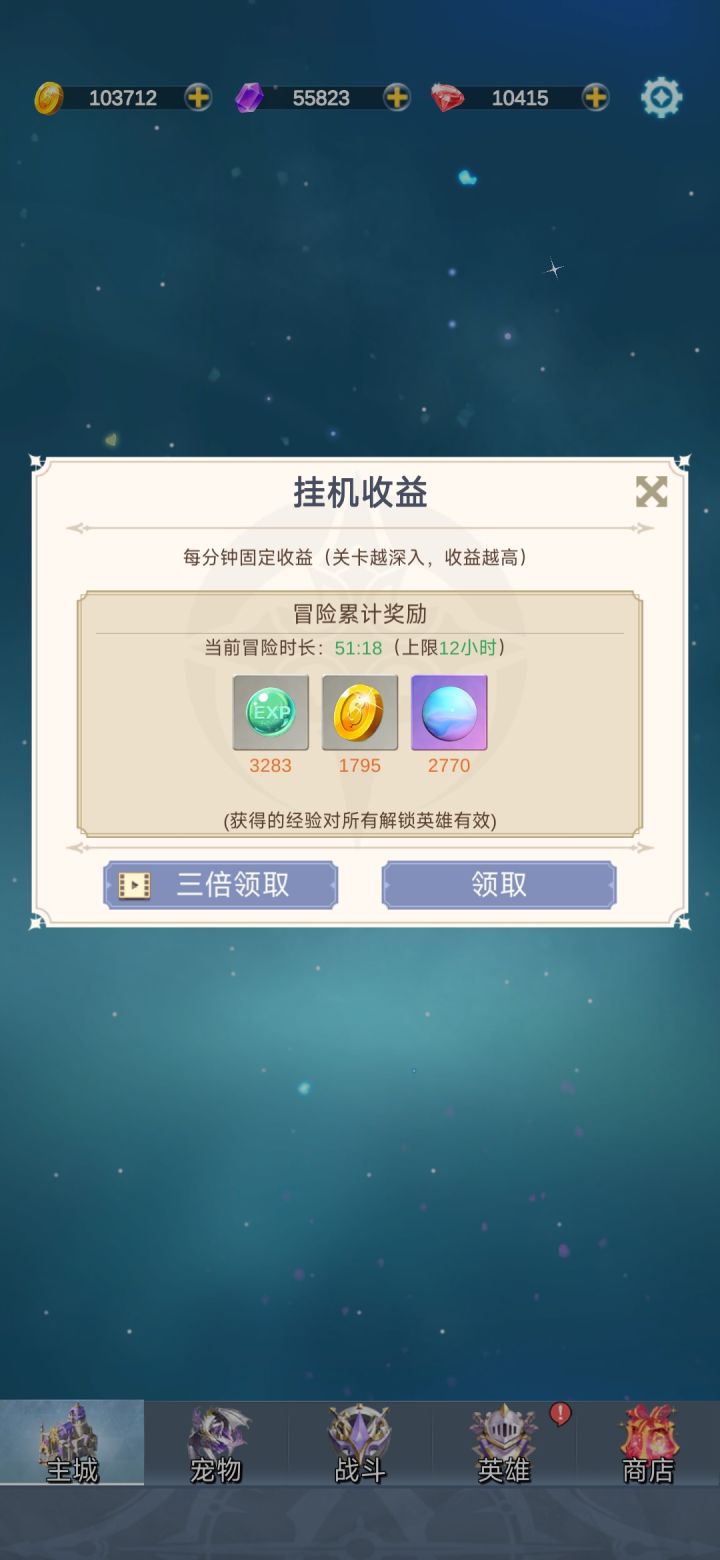This screenshot has width=720, height=1560.
Task: Select the EXP reward icon showing 3283
Action: coord(269,712)
